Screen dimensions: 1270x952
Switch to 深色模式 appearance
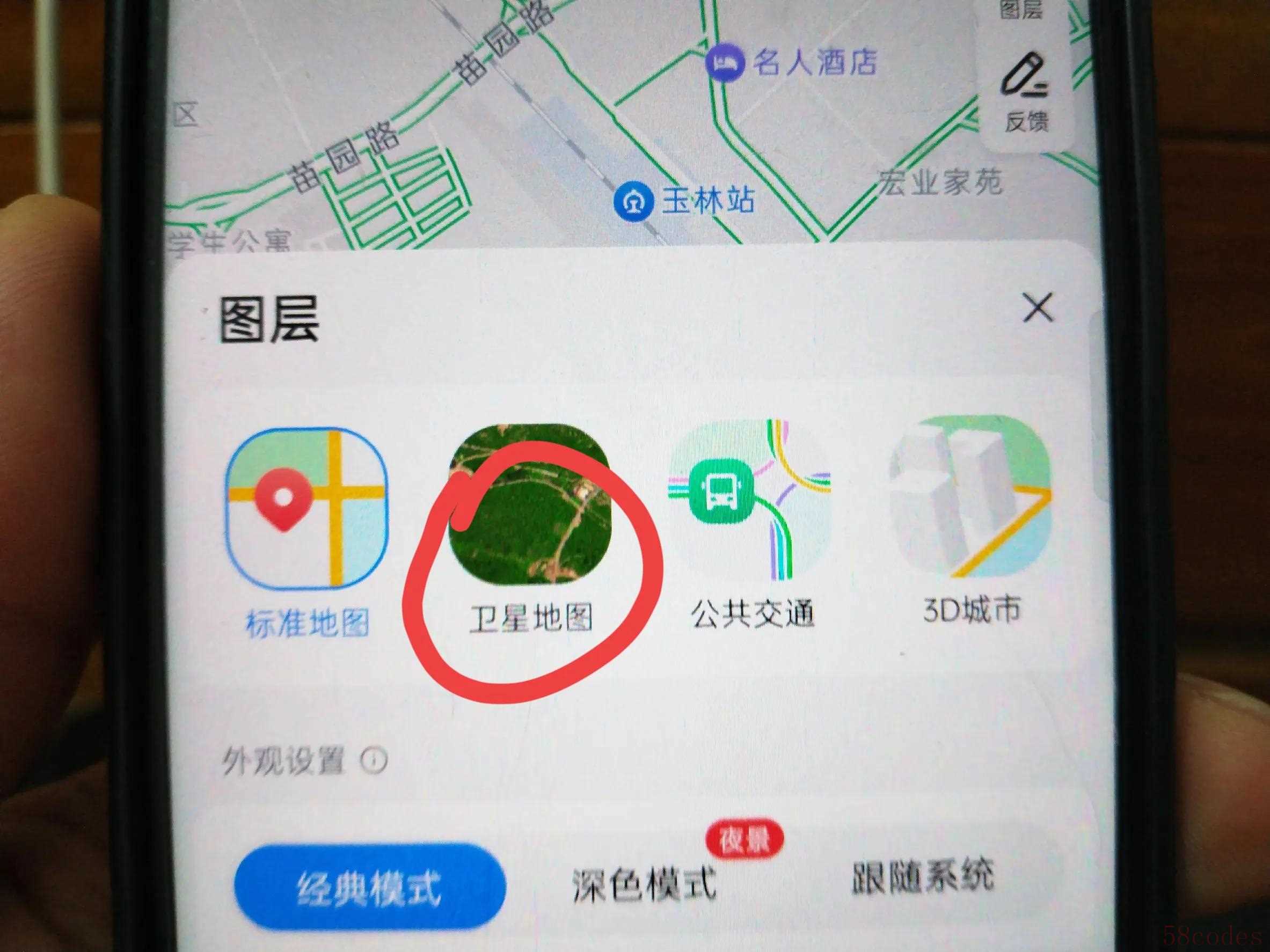(643, 884)
